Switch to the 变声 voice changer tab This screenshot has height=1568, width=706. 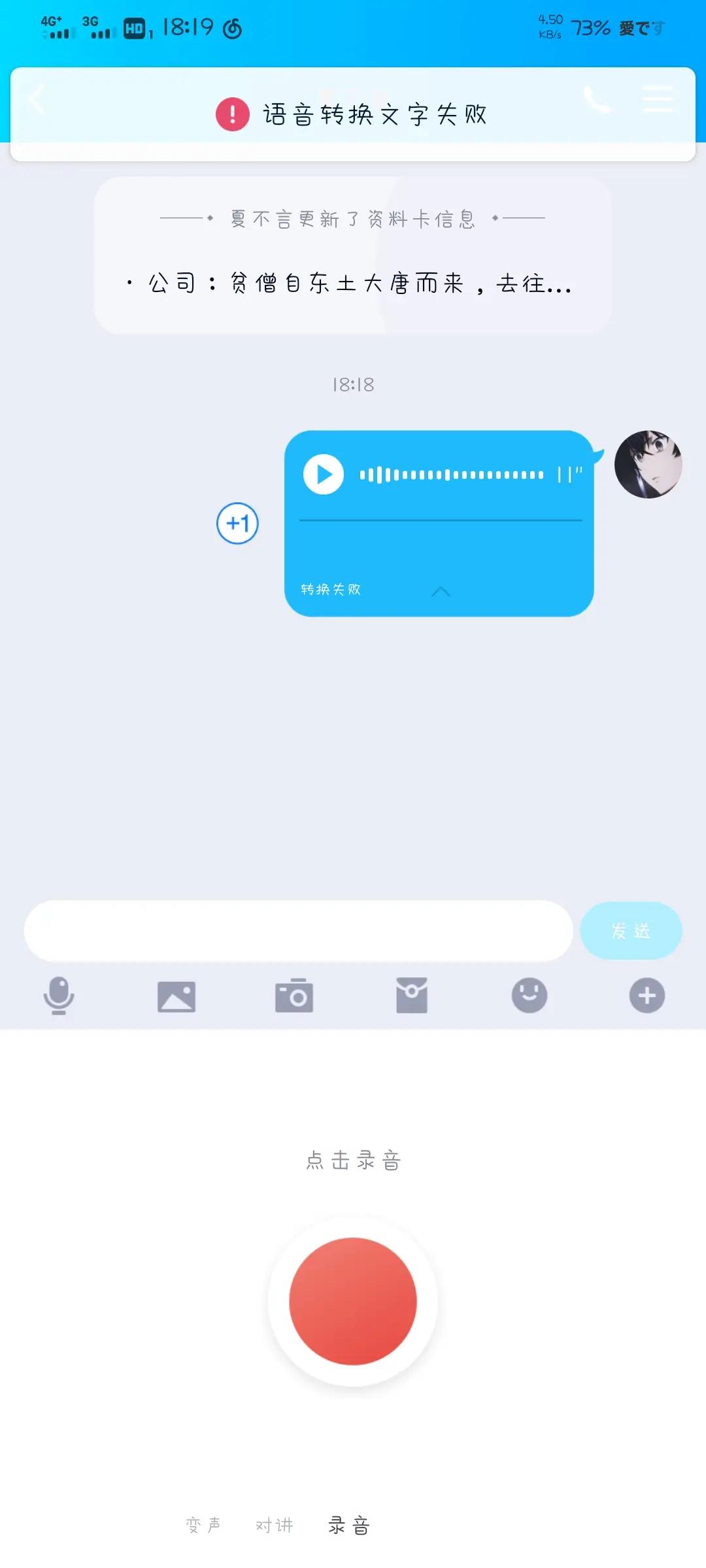click(x=203, y=1525)
